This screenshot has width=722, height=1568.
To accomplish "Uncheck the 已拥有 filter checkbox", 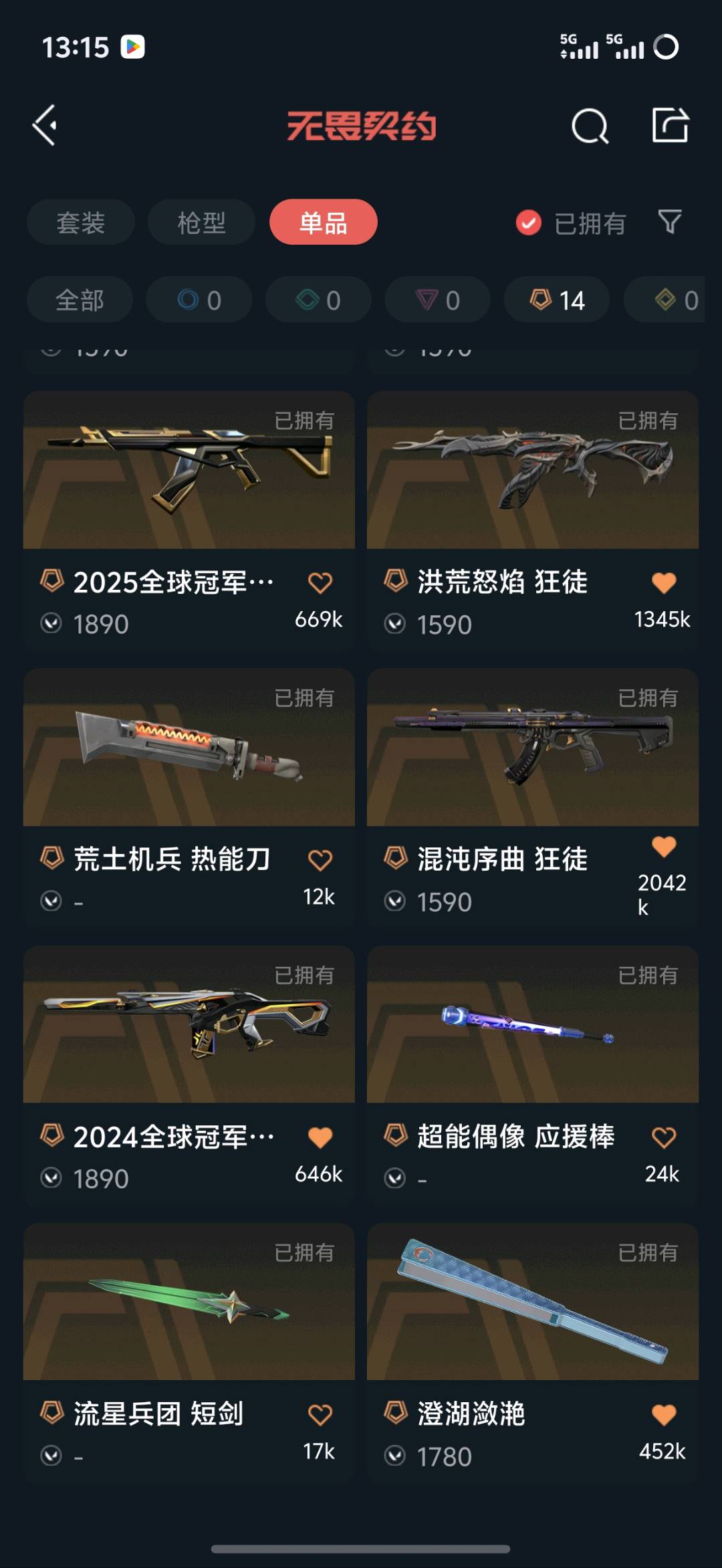I will point(528,223).
